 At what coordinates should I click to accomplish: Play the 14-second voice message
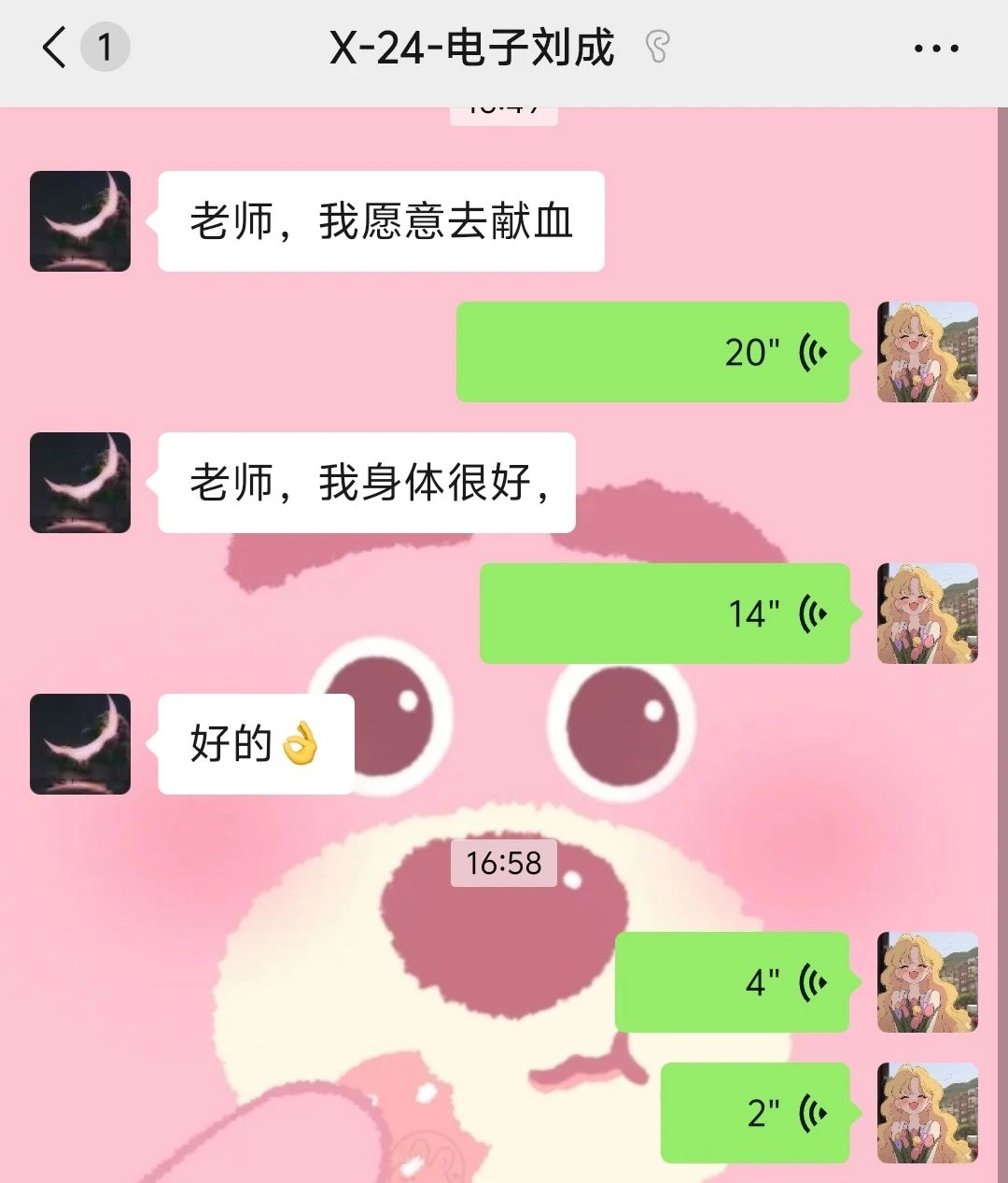tap(664, 613)
